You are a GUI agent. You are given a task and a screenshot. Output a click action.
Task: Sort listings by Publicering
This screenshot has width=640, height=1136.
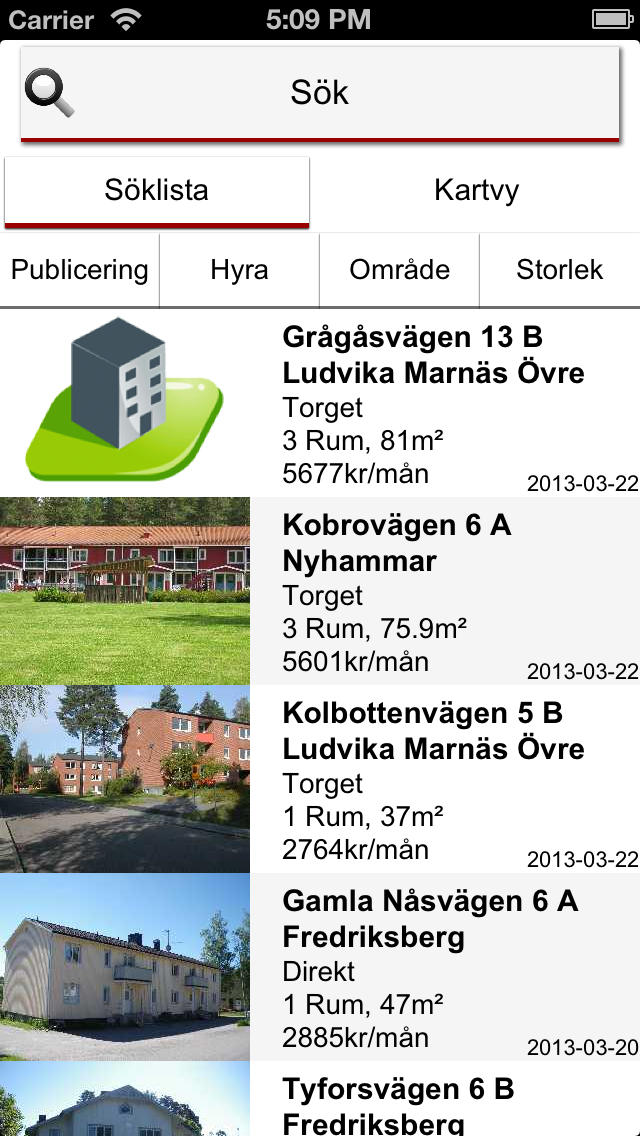pos(80,270)
